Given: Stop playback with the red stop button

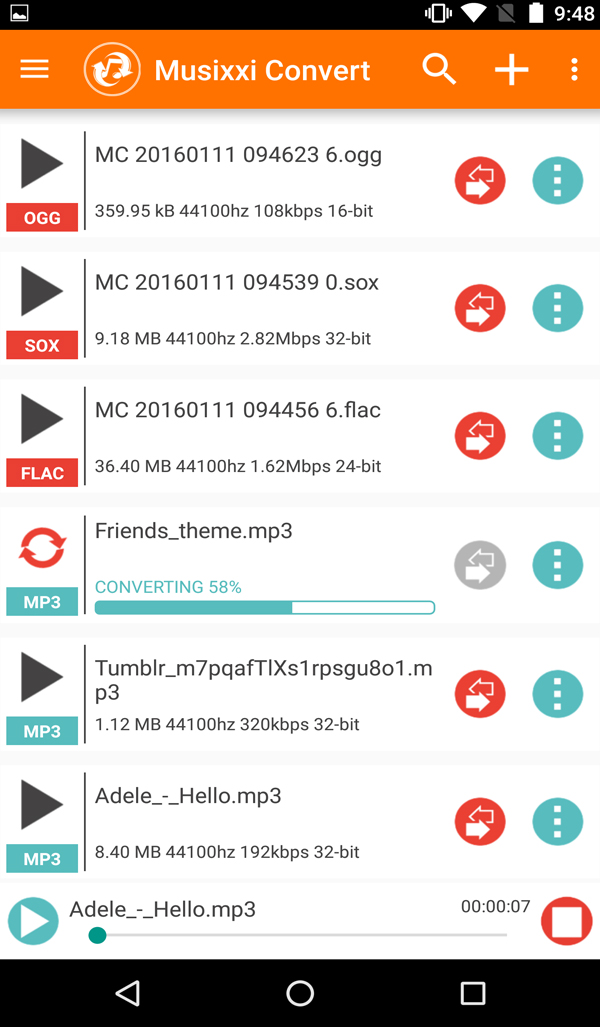Looking at the screenshot, I should [567, 921].
